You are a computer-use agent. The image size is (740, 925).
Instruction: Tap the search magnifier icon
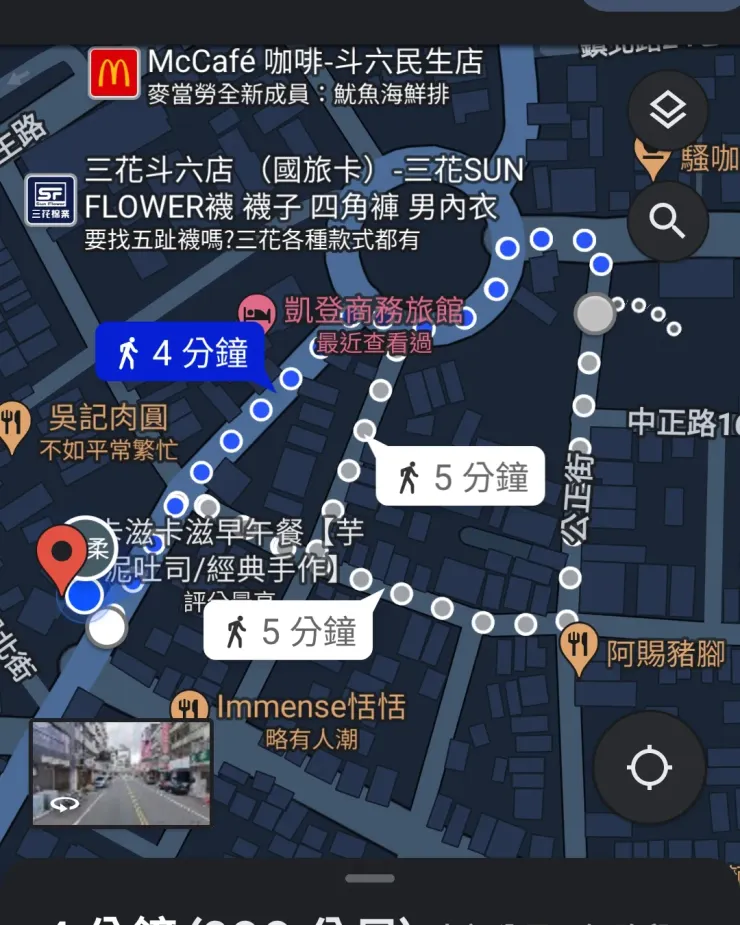point(667,222)
